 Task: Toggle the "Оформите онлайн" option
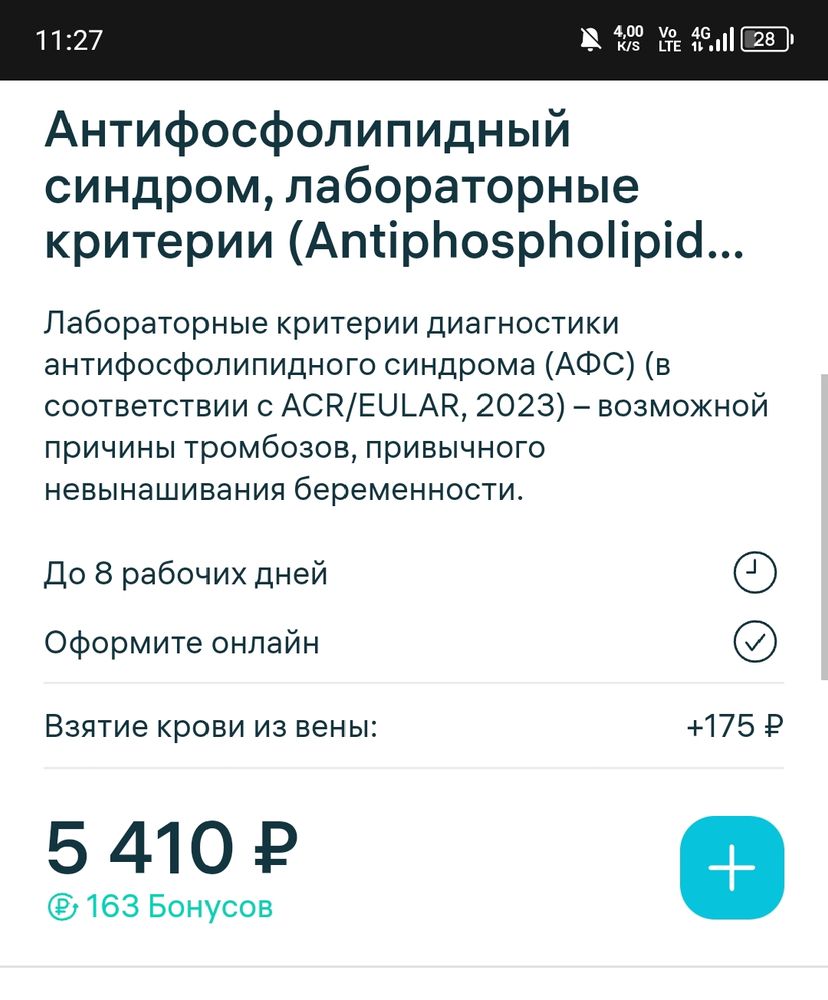(180, 642)
